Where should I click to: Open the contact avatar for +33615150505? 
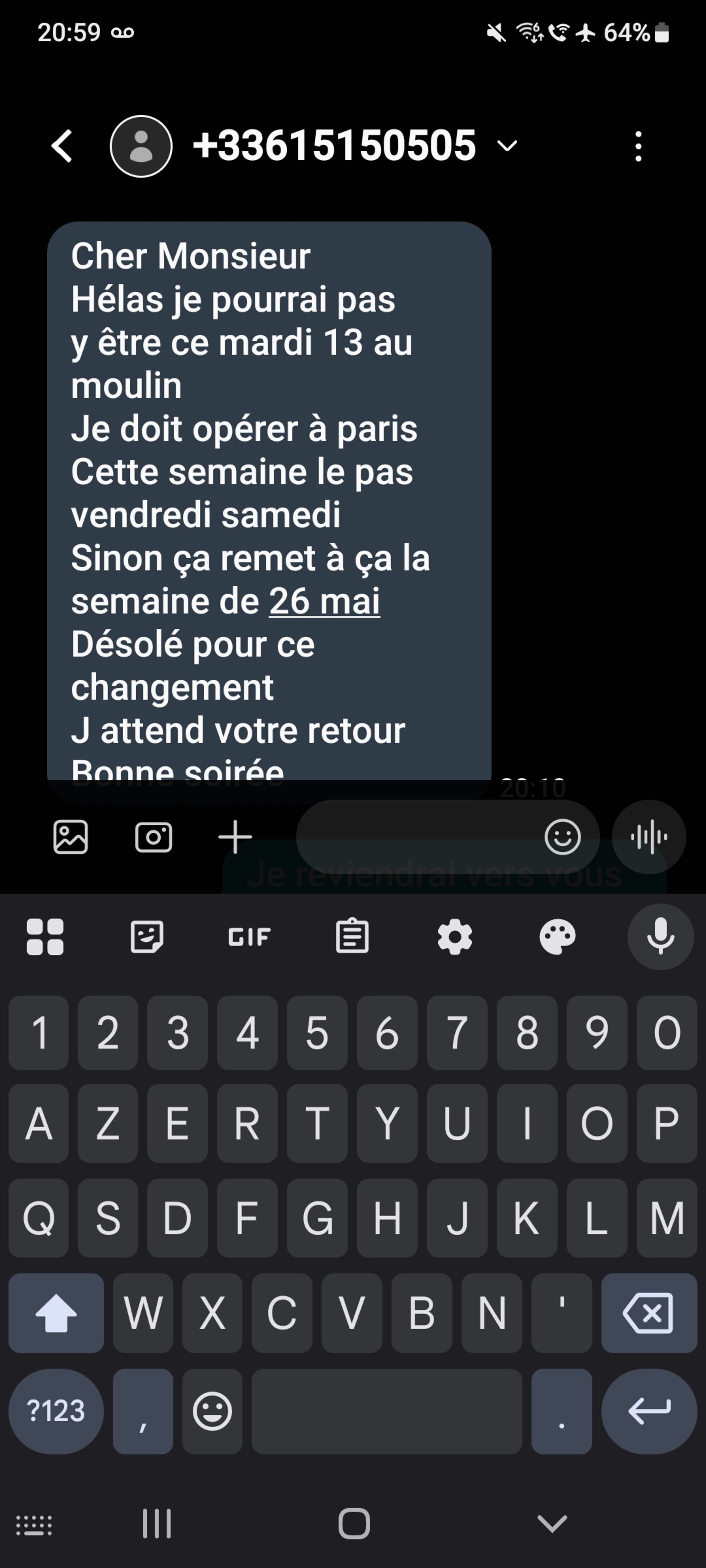141,146
